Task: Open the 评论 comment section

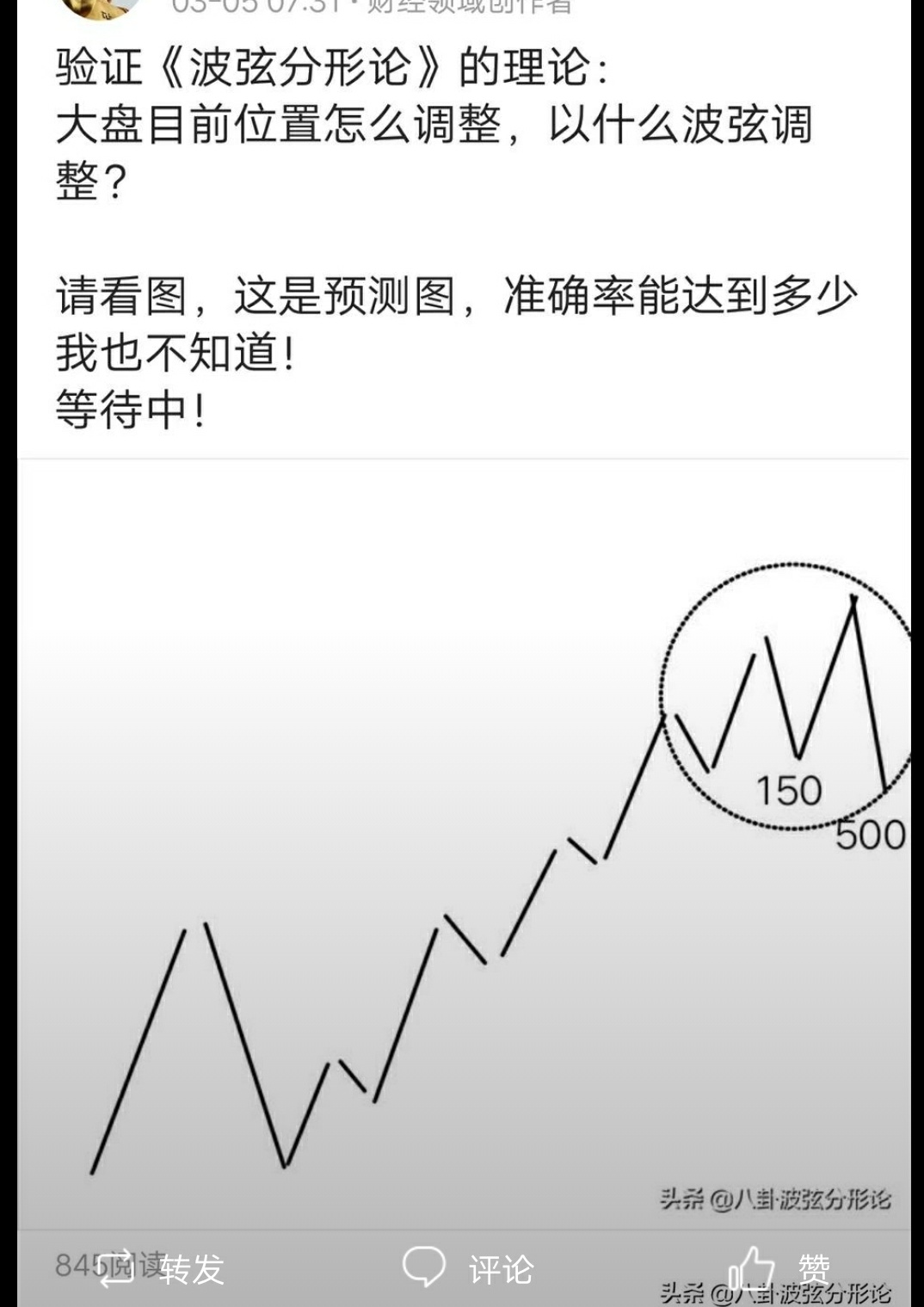Action: [x=469, y=1269]
